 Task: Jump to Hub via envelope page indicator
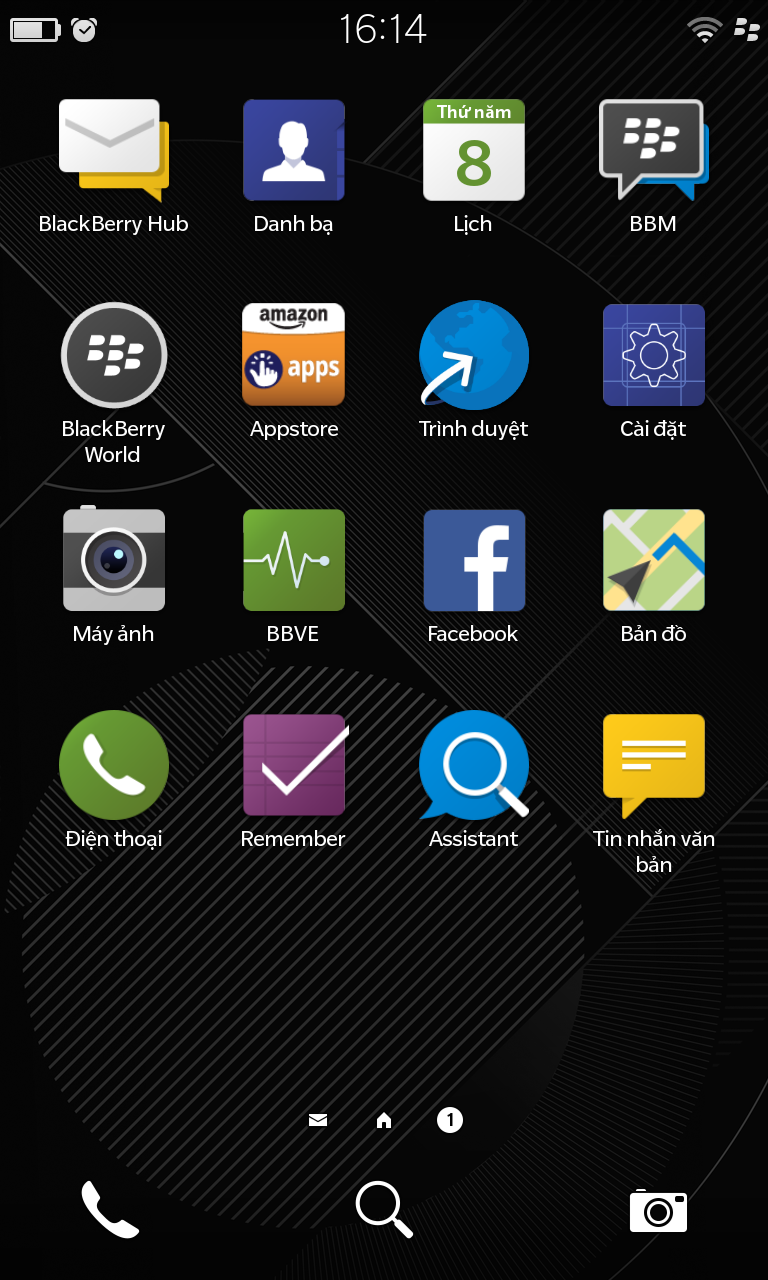click(x=318, y=1120)
